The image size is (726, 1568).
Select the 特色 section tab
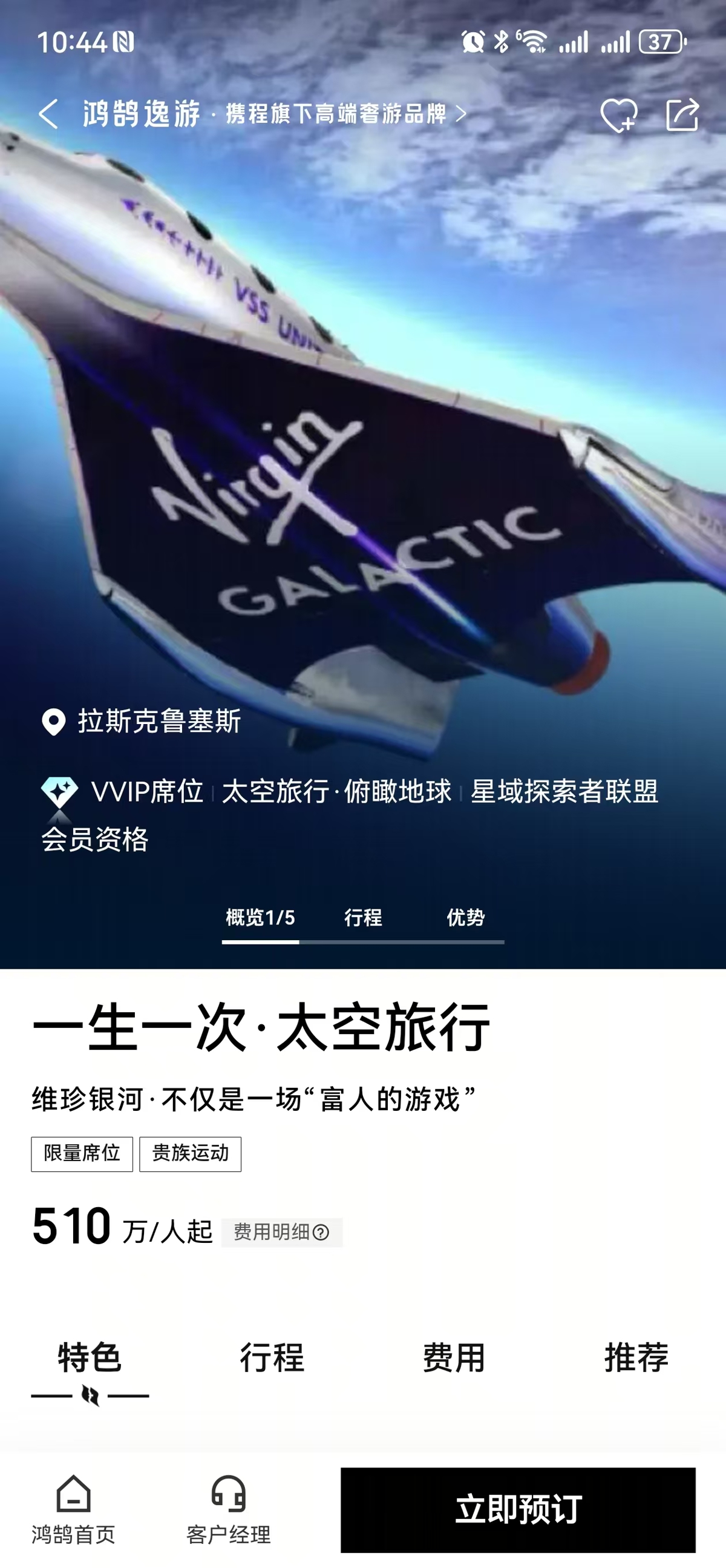point(90,1359)
